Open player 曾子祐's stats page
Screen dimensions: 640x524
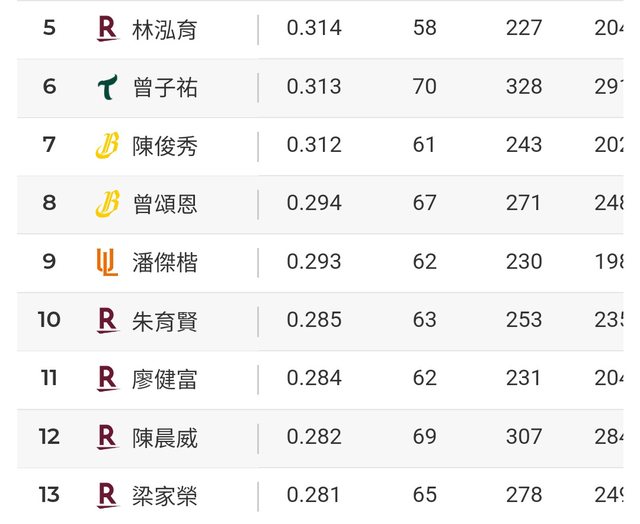coord(165,88)
